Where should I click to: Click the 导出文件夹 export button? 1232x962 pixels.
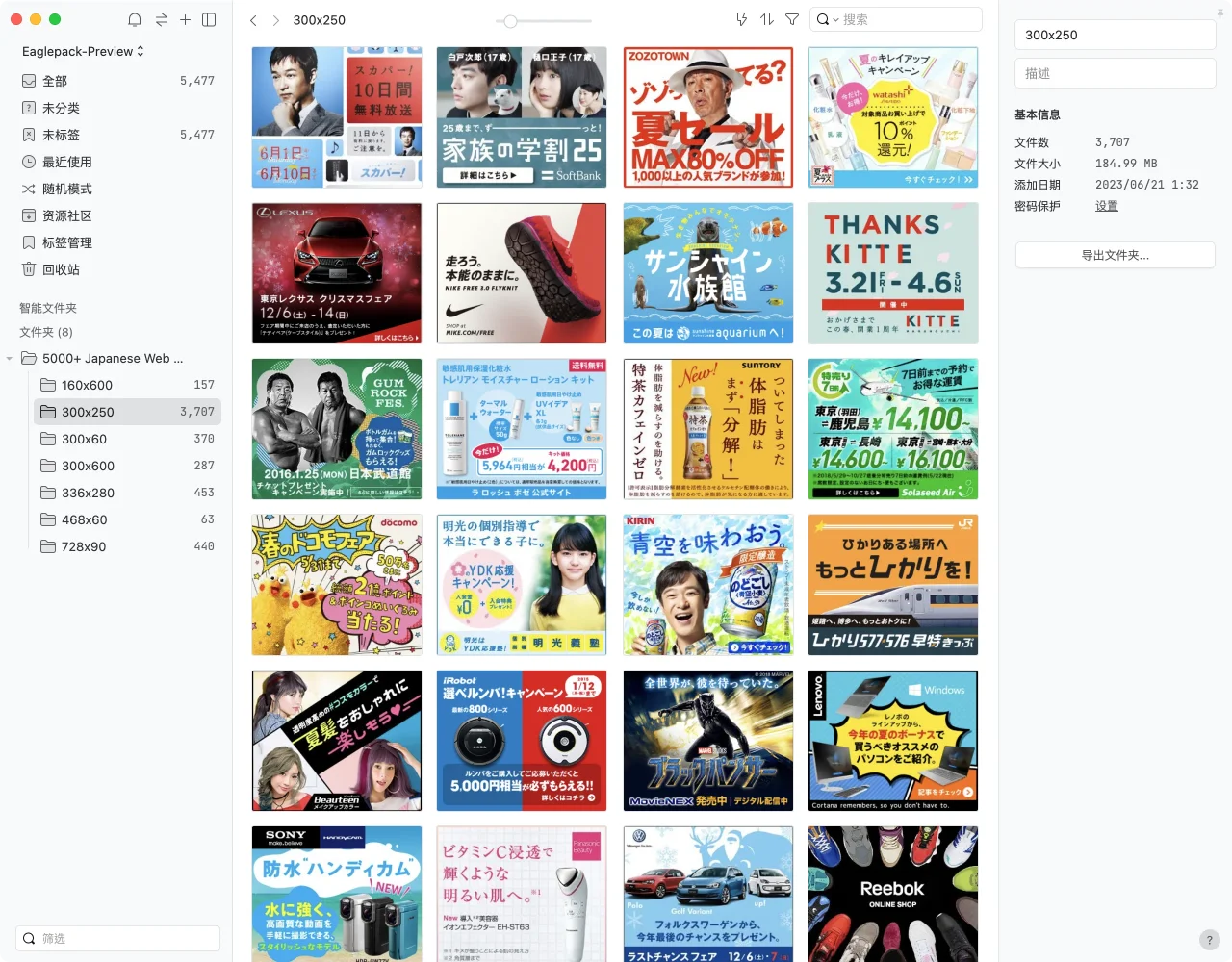click(1115, 255)
